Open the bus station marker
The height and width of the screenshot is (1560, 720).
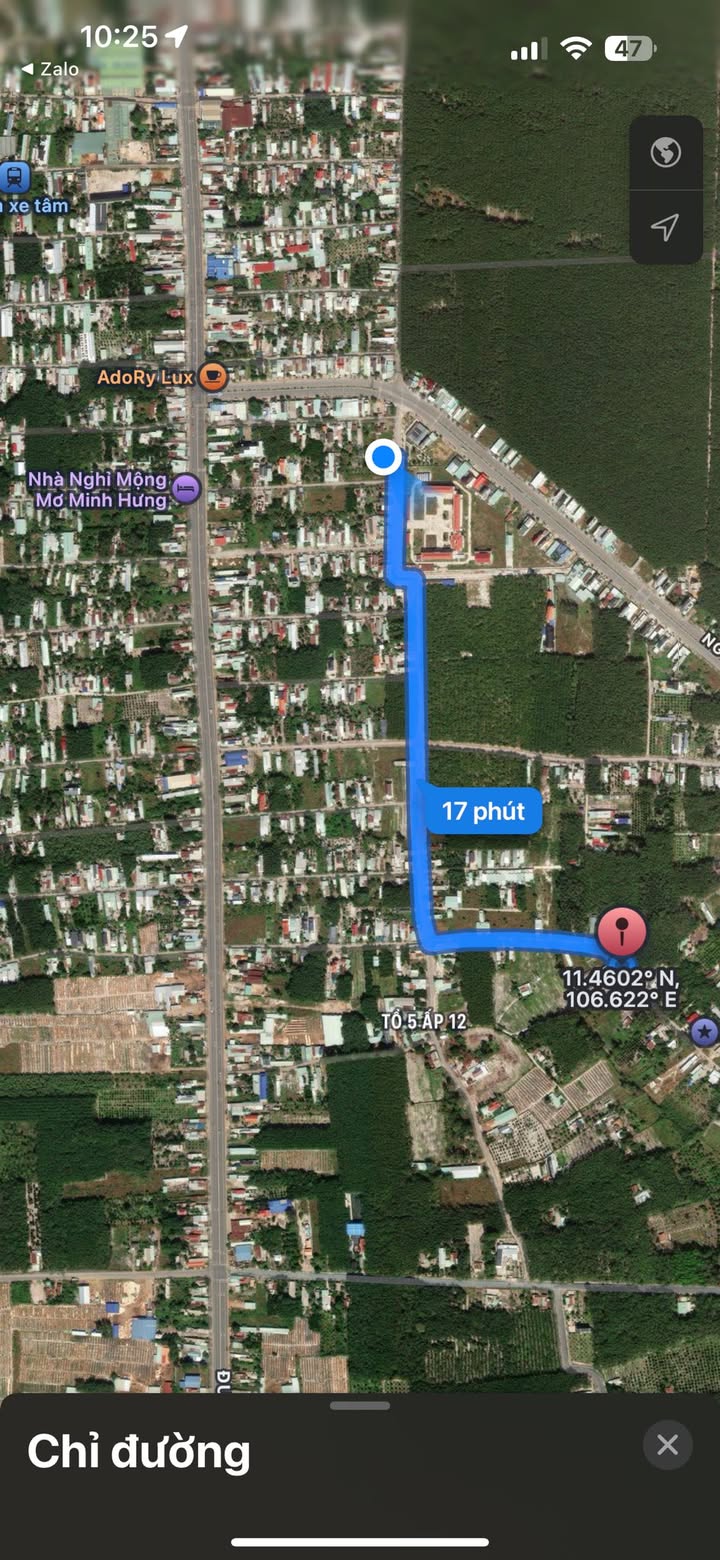click(x=15, y=178)
